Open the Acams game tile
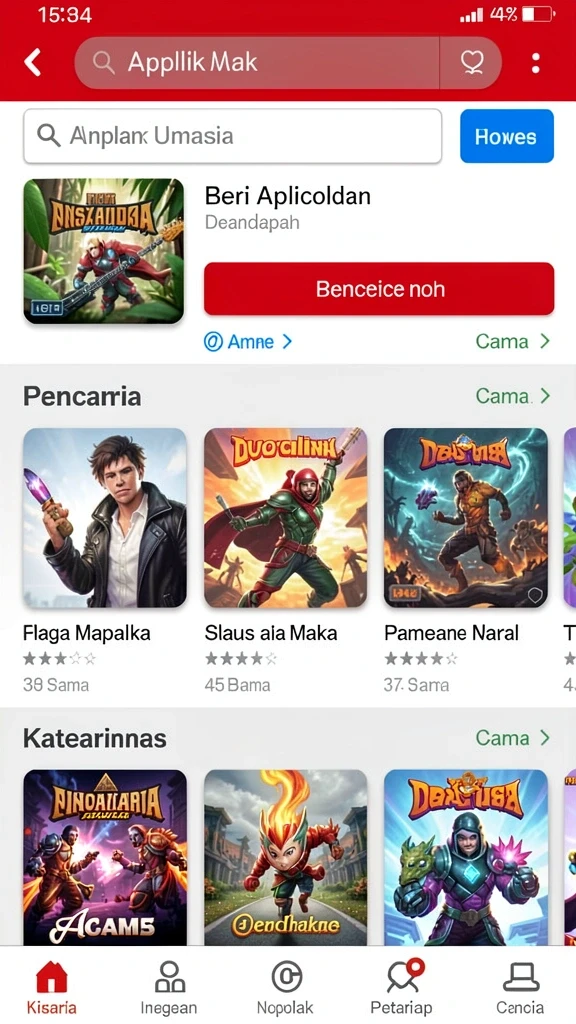This screenshot has height=1024, width=576. click(104, 857)
